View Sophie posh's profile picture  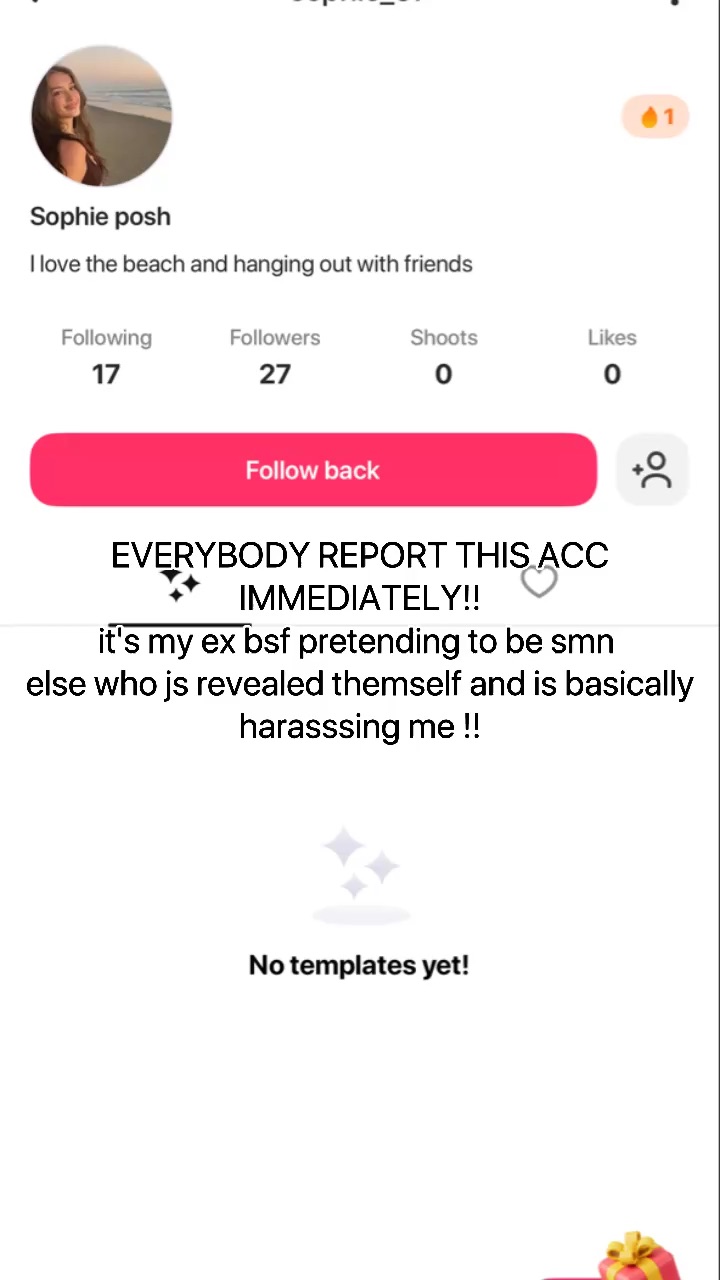click(x=102, y=116)
